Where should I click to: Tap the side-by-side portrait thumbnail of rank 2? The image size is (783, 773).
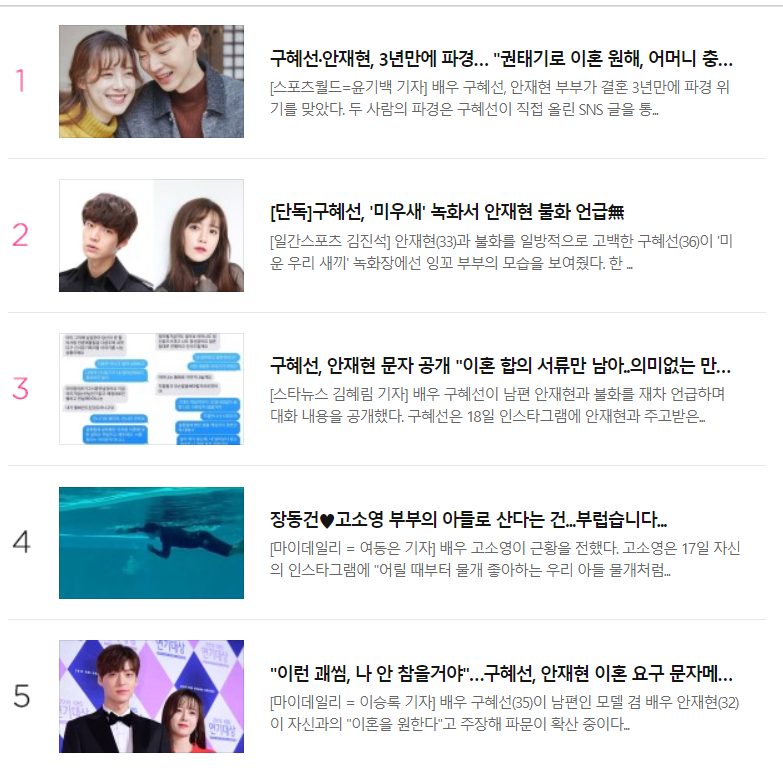(x=151, y=236)
